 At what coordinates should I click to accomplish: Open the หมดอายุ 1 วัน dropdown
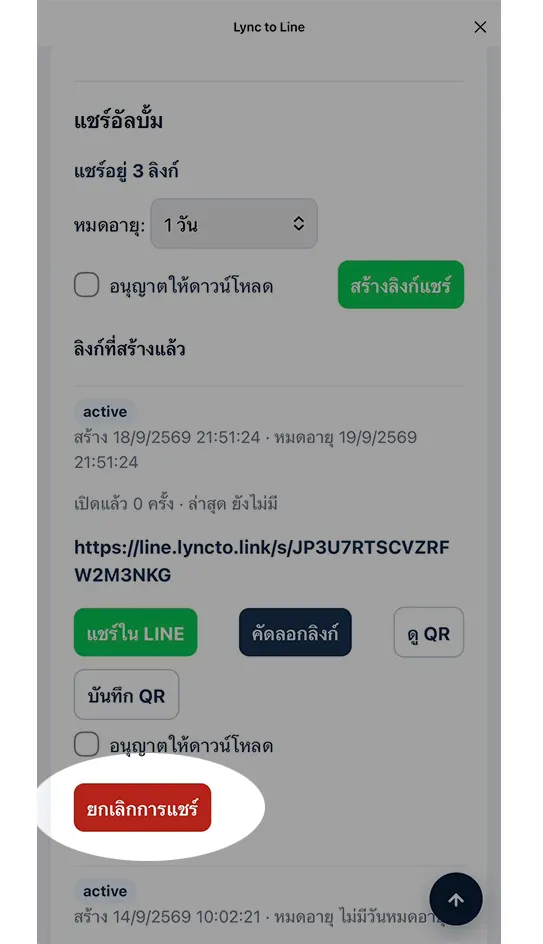[x=234, y=224]
